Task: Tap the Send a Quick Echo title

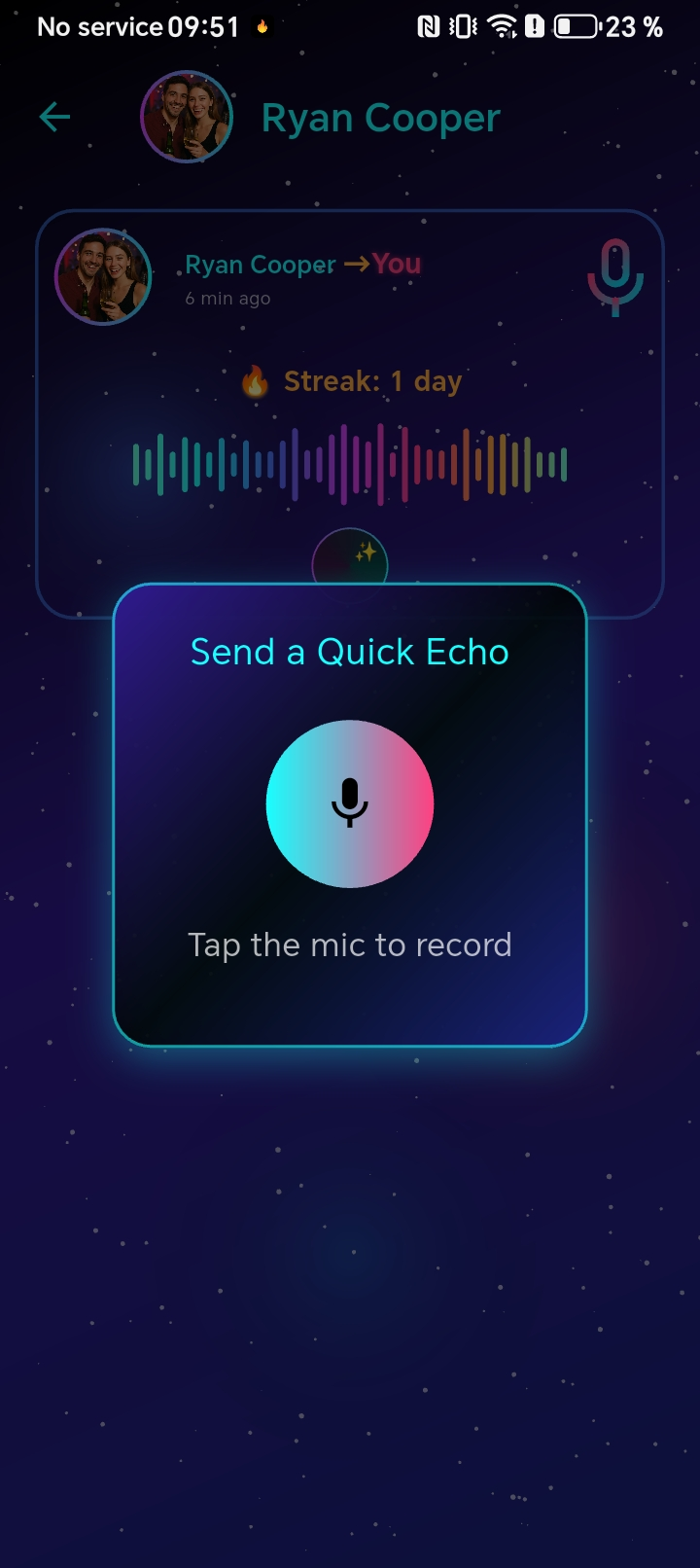Action: click(349, 652)
